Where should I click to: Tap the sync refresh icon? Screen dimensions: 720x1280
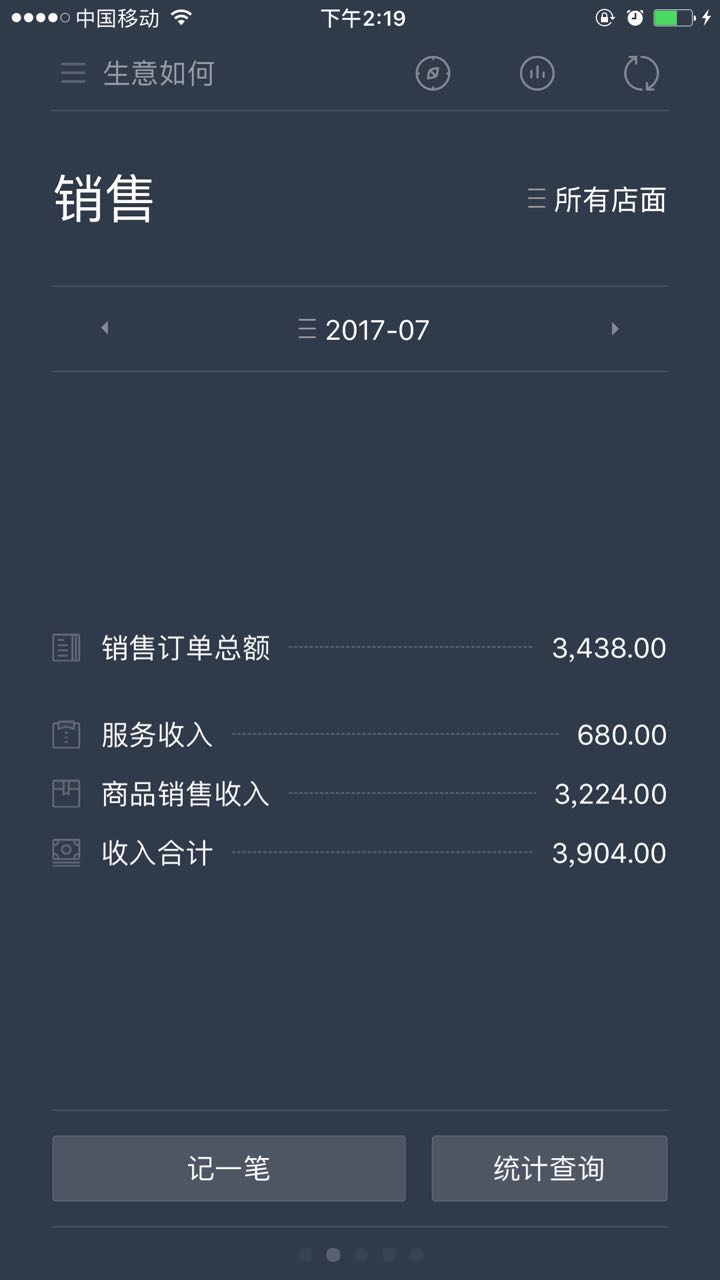click(x=641, y=73)
